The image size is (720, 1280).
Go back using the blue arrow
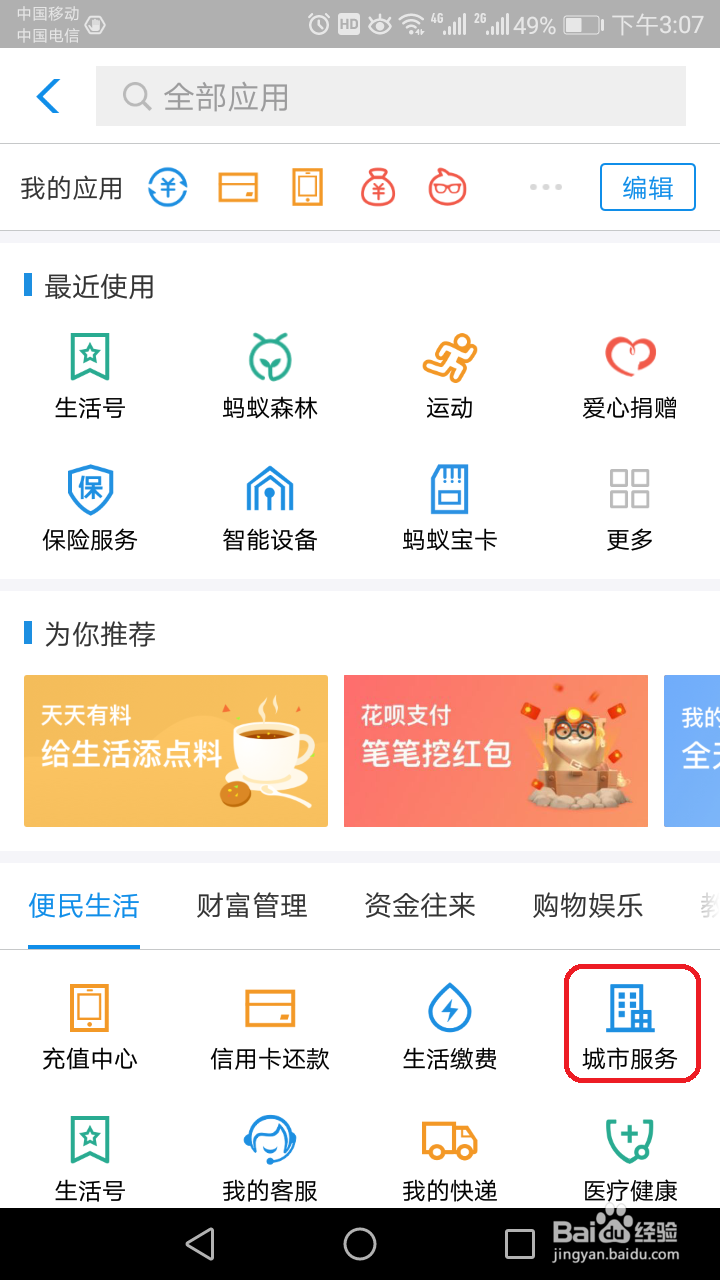tap(48, 96)
